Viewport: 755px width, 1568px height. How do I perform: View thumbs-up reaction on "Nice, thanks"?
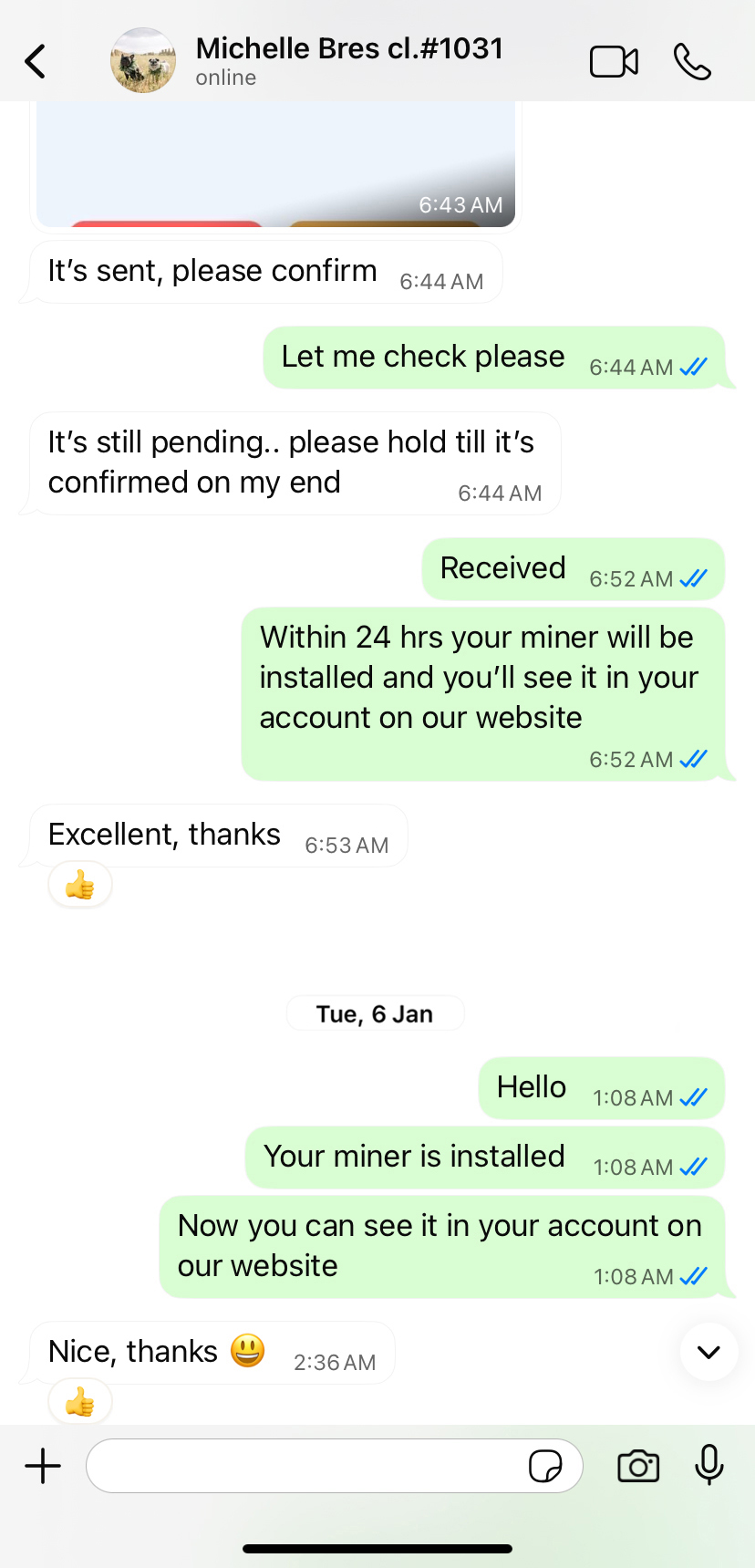80,1403
